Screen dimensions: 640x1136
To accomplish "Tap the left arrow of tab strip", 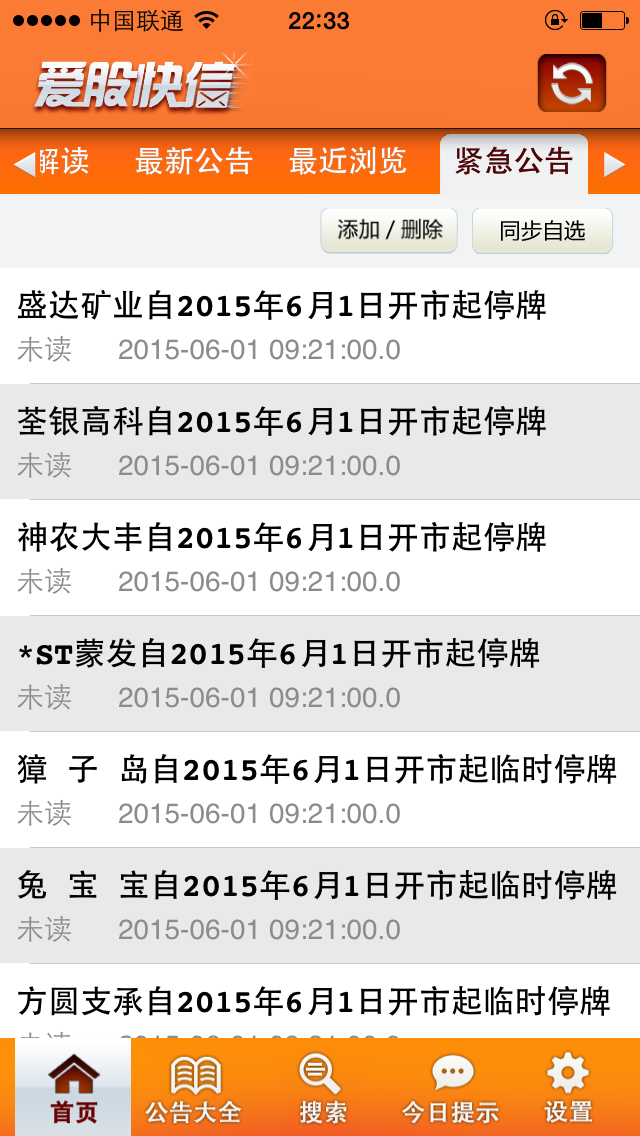I will 25,164.
